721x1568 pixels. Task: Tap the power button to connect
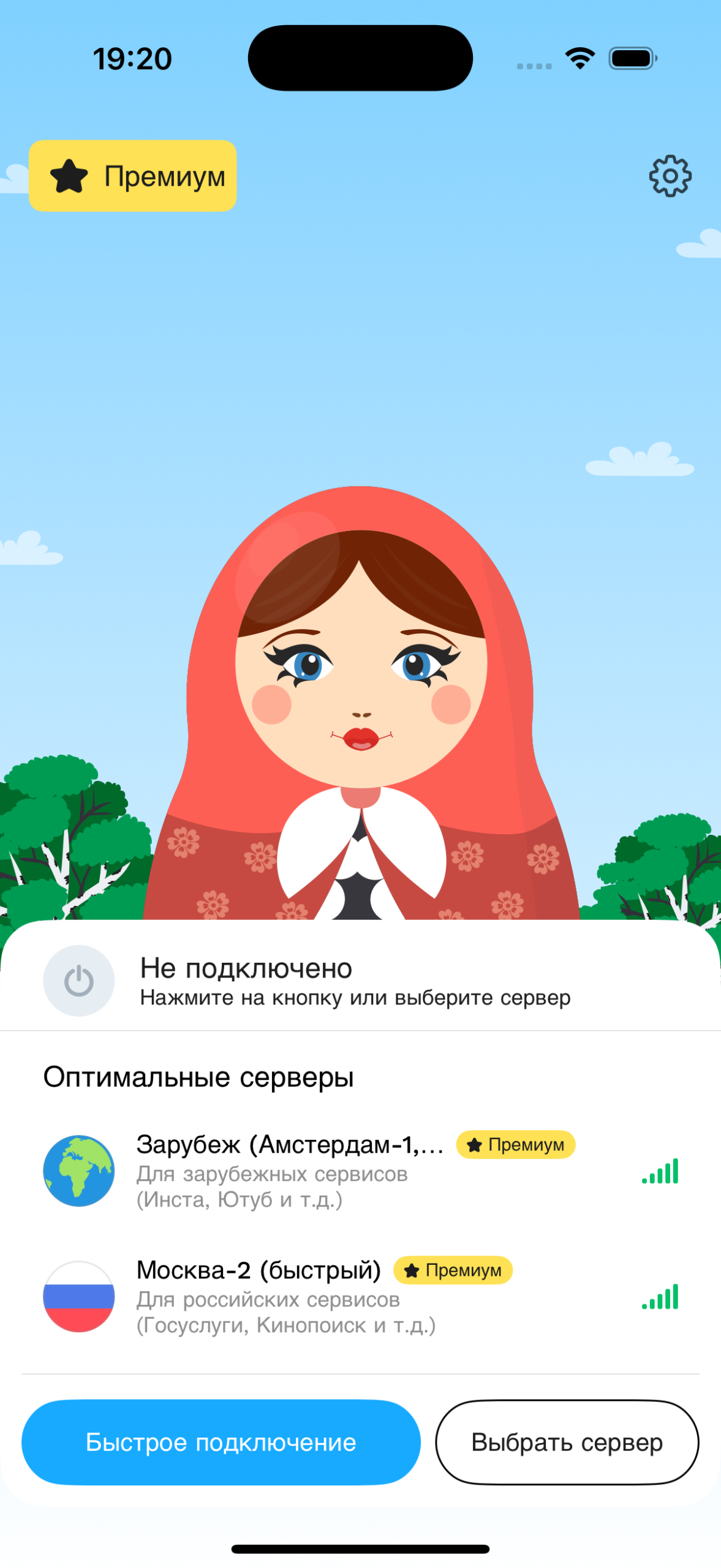[78, 981]
